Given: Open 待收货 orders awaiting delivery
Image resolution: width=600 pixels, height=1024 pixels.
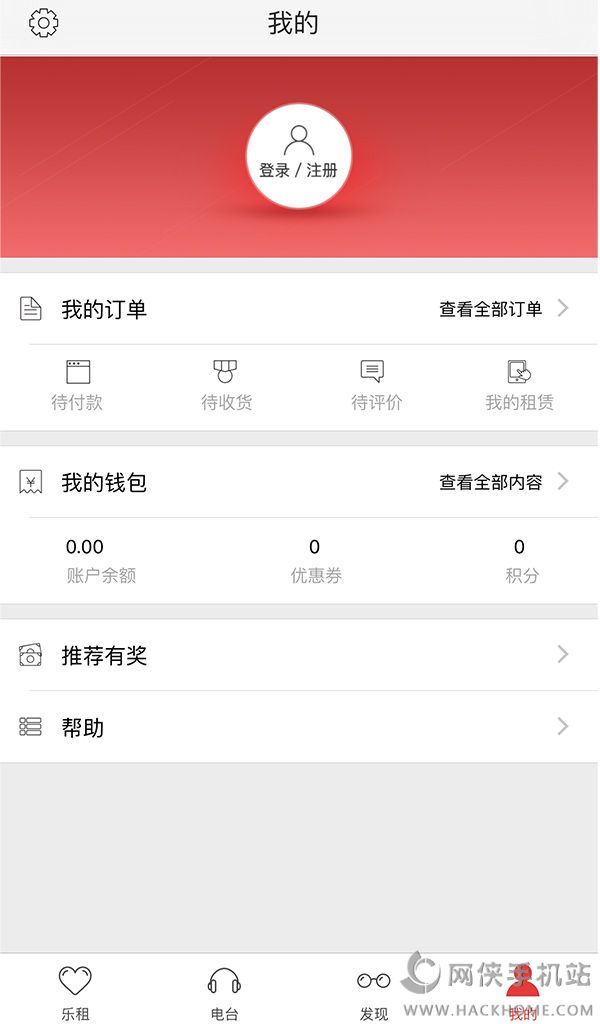Looking at the screenshot, I should [x=226, y=387].
